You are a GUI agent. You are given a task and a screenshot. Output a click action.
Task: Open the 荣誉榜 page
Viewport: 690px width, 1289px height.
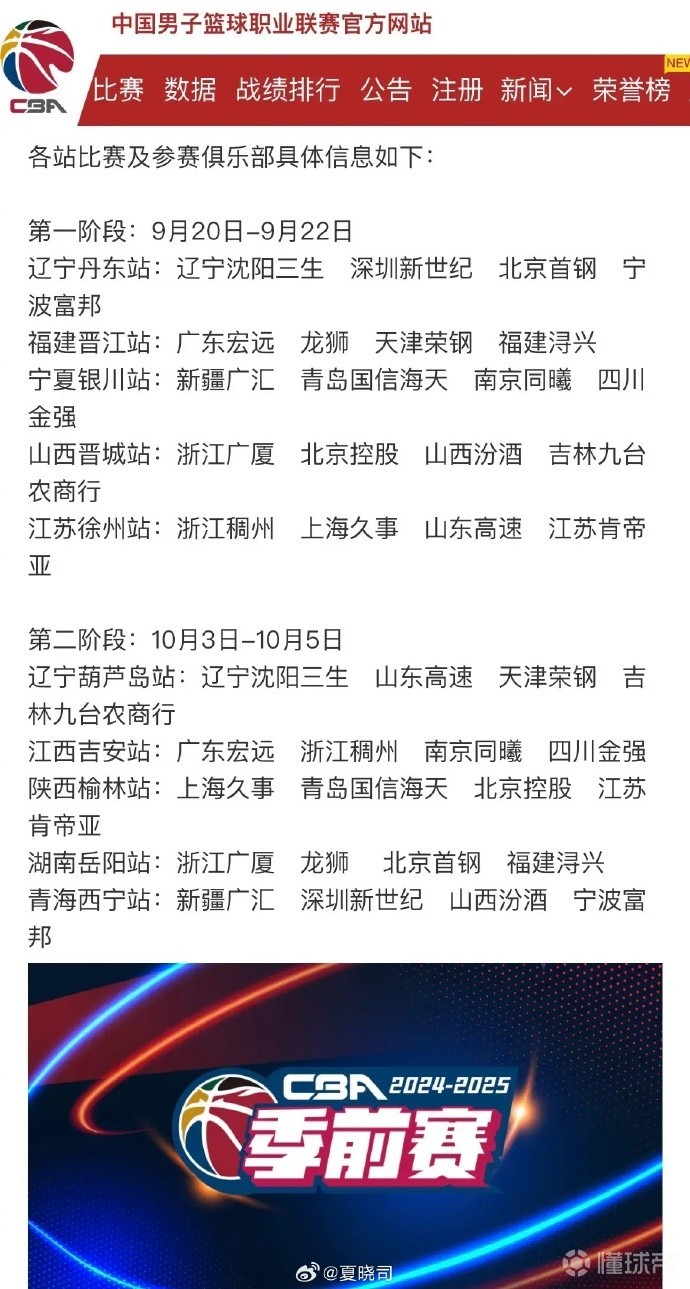631,90
